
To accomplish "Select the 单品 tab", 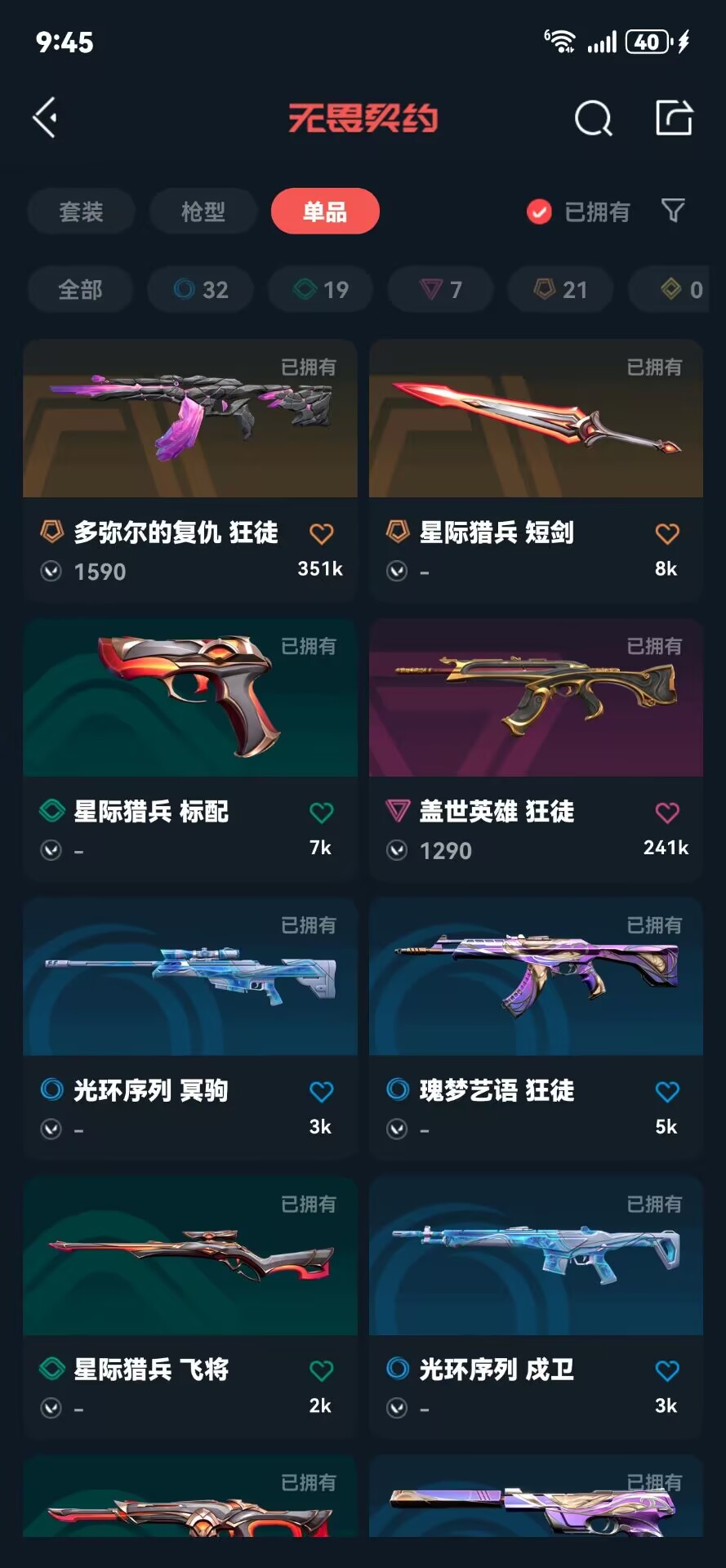I will [325, 212].
